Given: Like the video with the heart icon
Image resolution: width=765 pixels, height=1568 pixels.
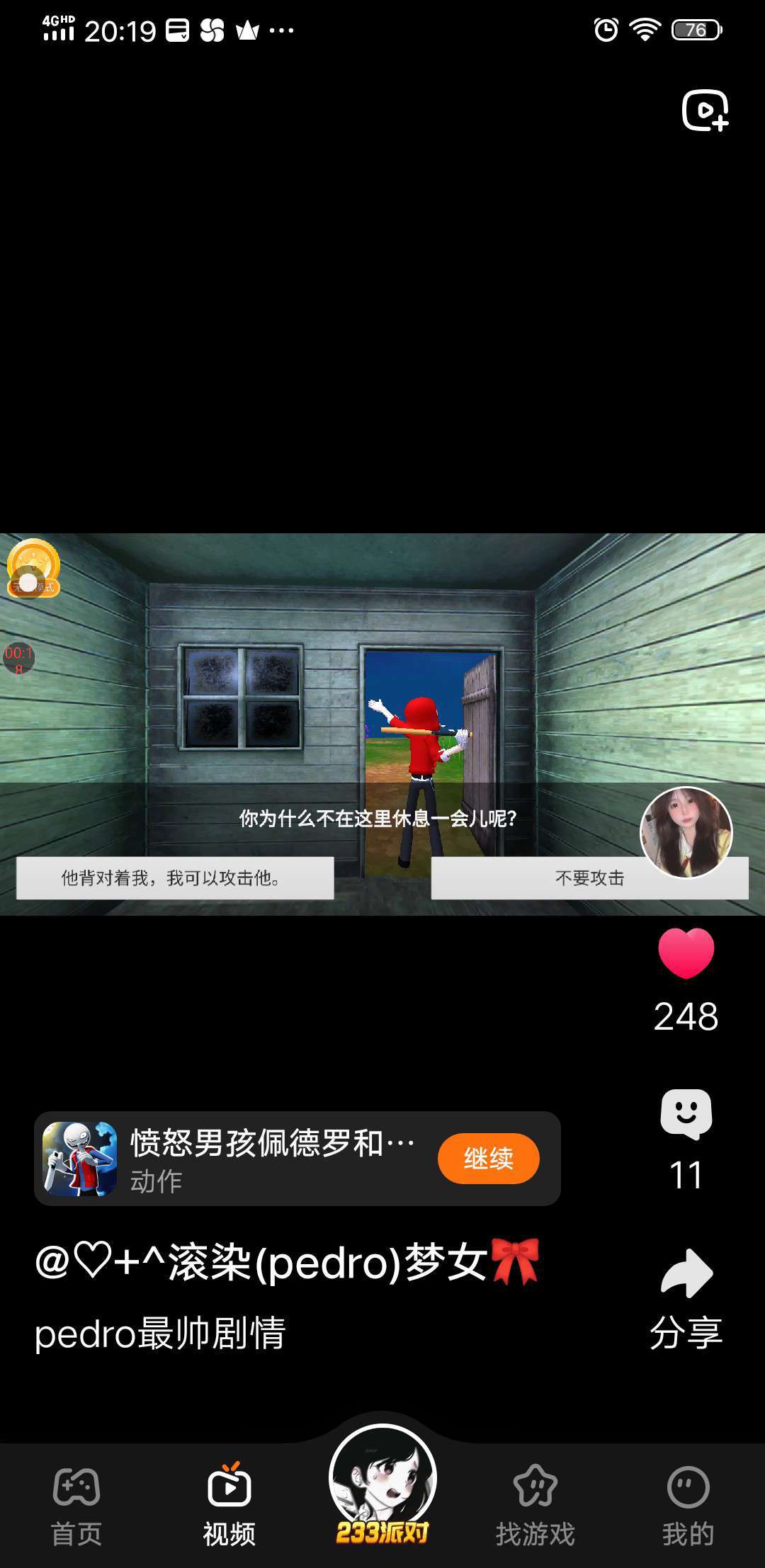Looking at the screenshot, I should click(686, 953).
